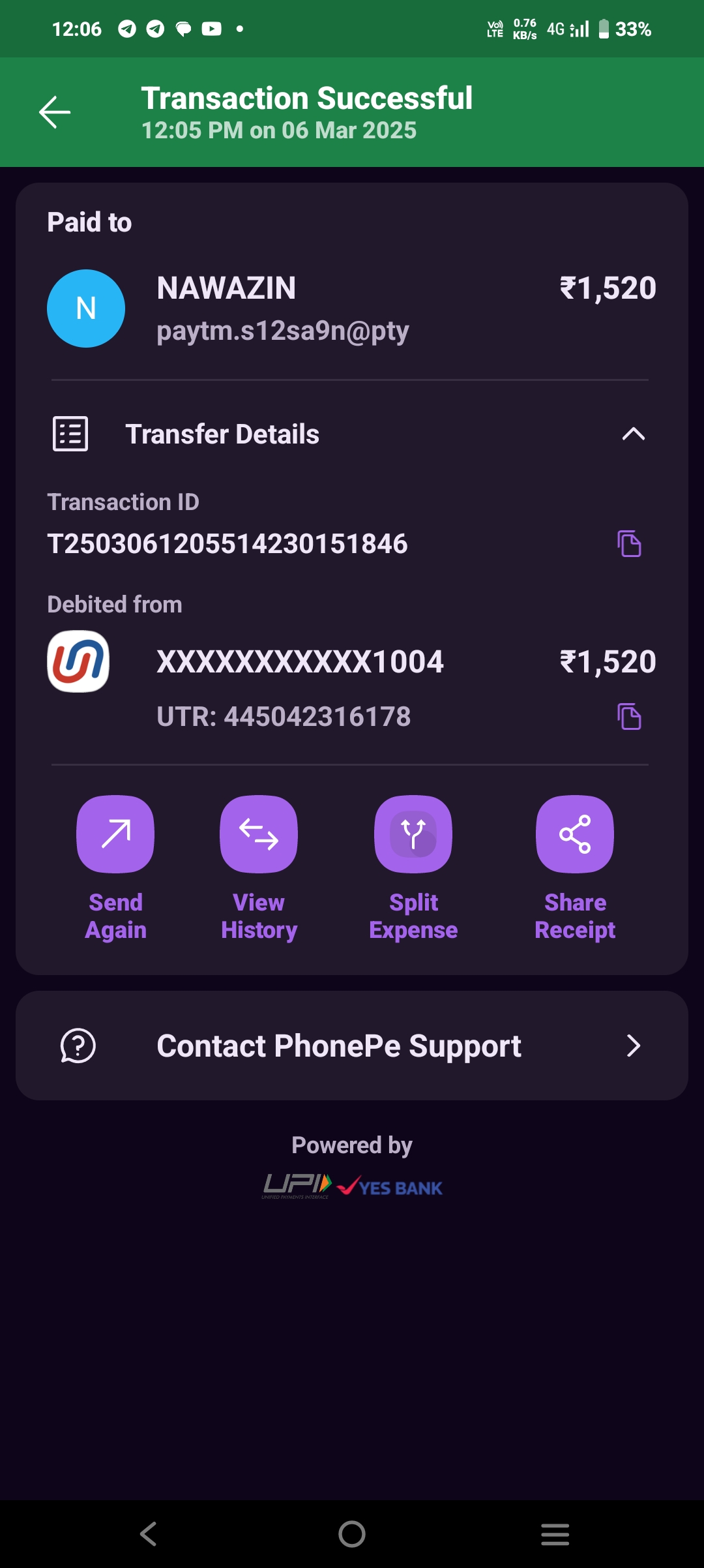Copy the Transaction ID

coord(629,543)
